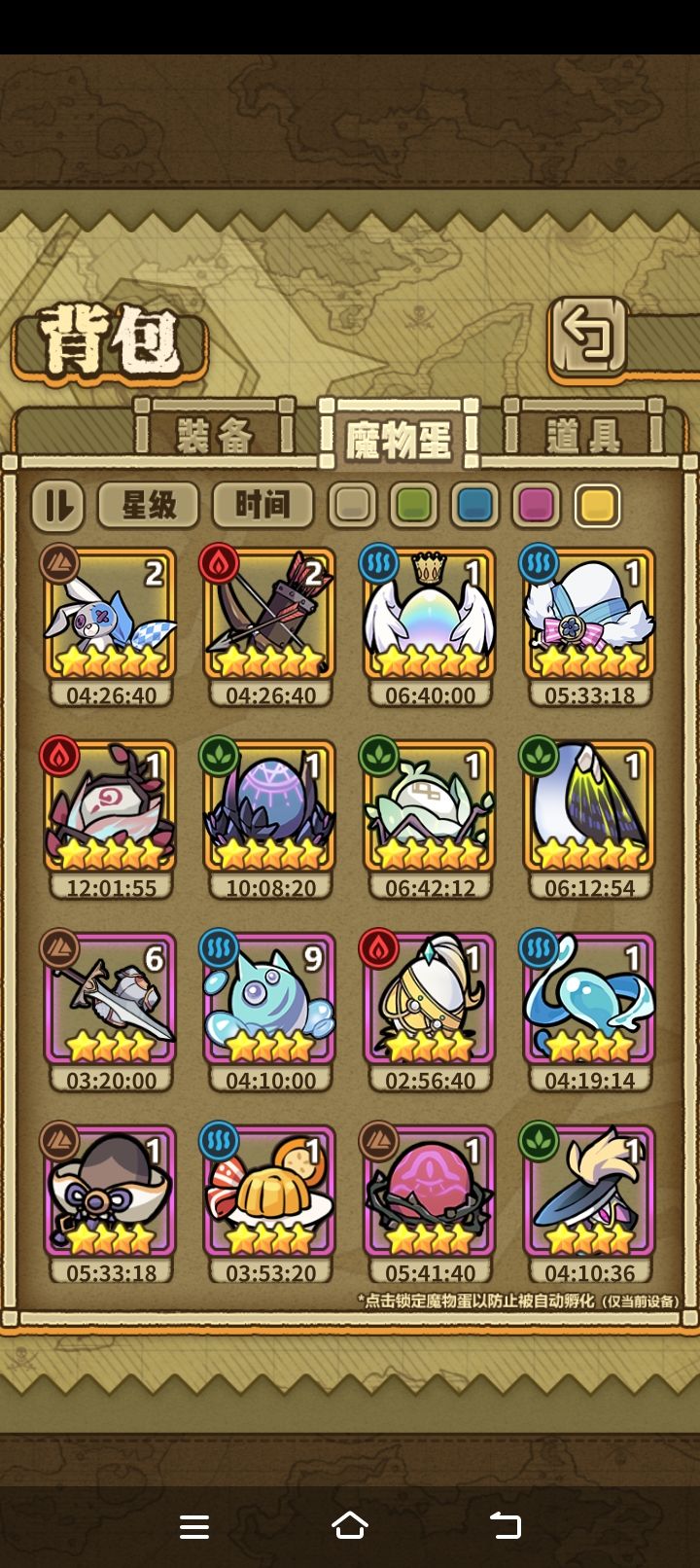Tap the back arrow button beside 背包
This screenshot has height=1568, width=700.
point(588,337)
